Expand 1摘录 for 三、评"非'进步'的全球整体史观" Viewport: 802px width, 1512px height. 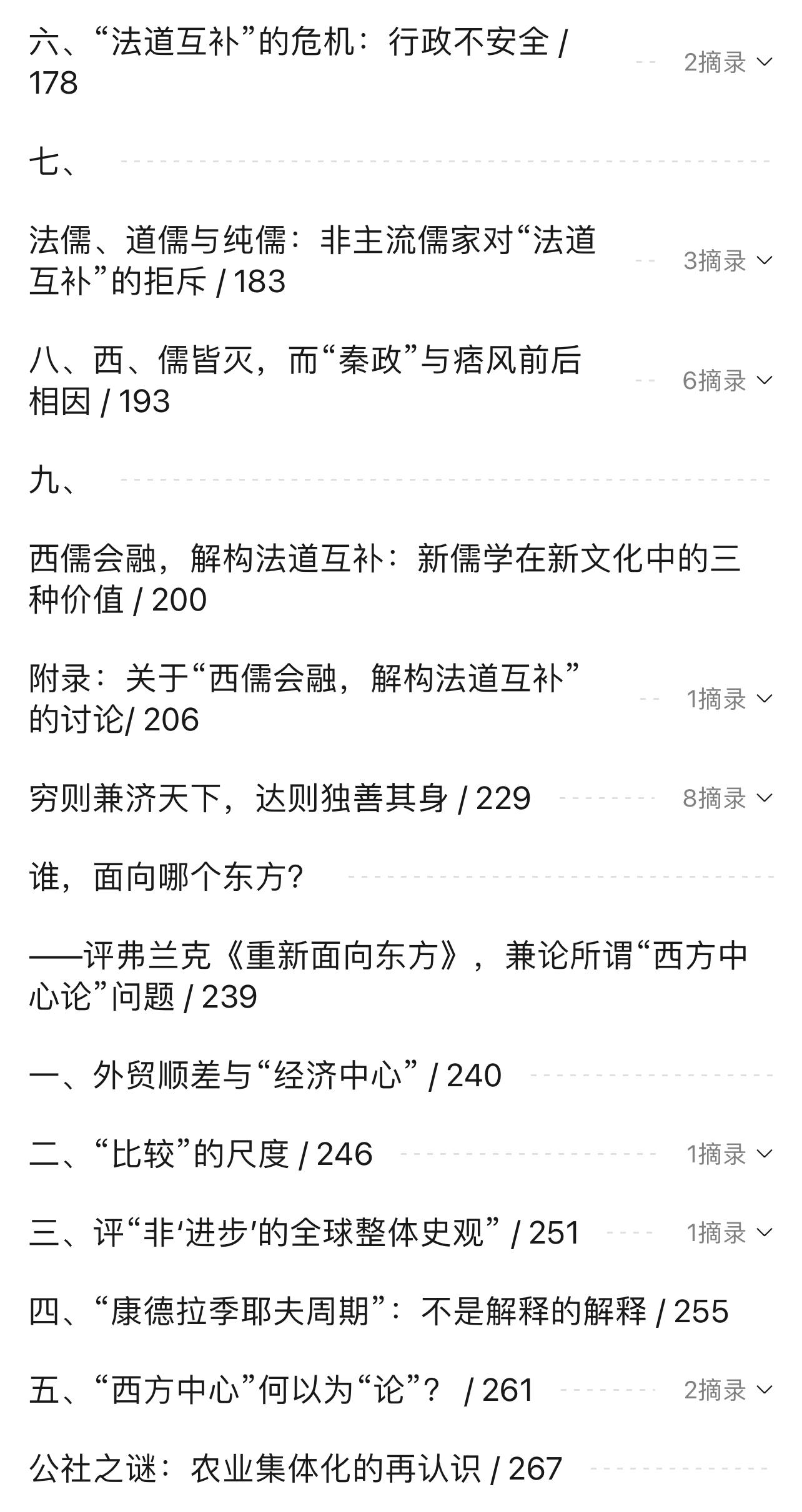pos(730,1233)
